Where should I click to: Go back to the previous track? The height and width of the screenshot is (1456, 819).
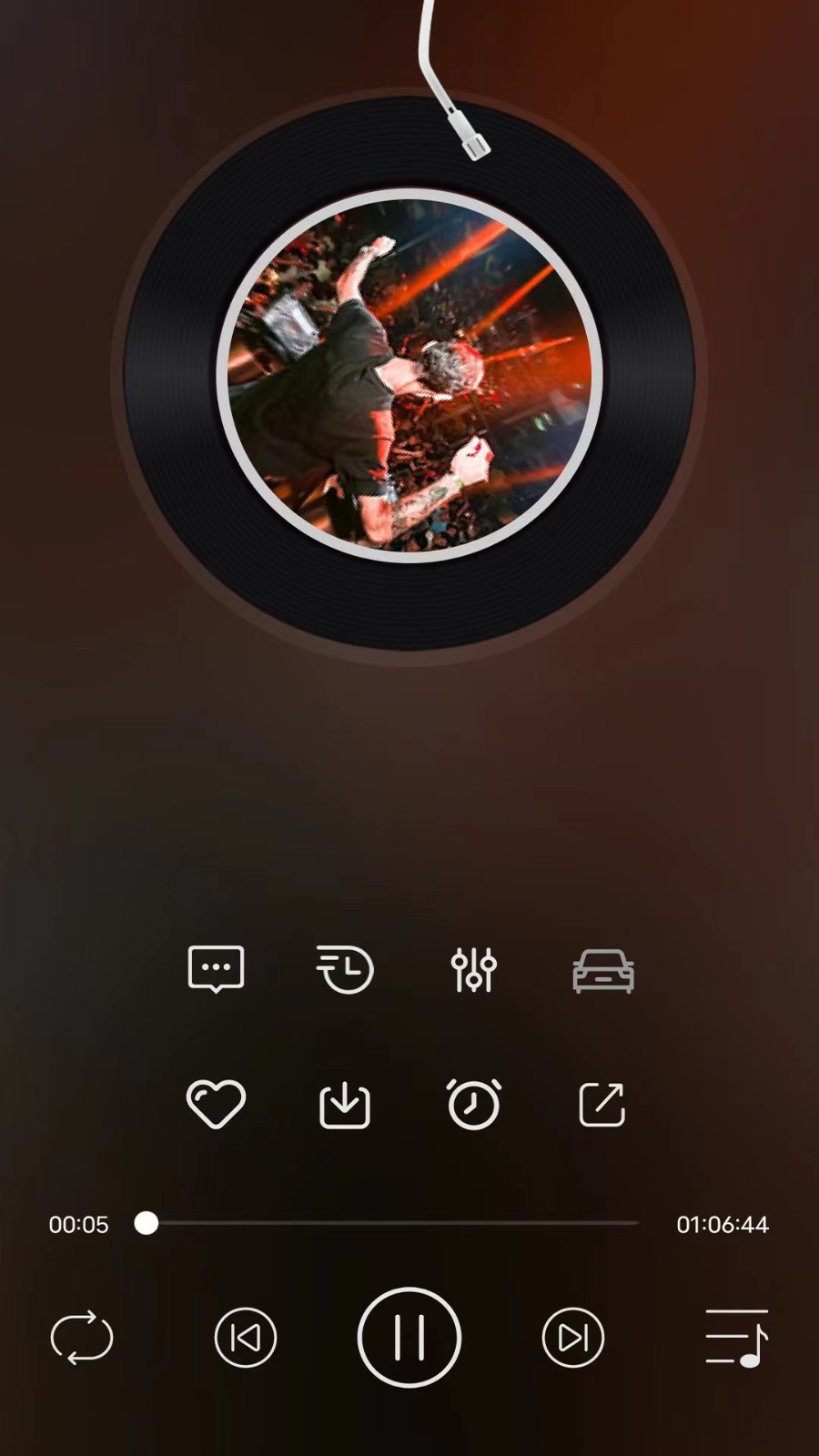coord(245,1338)
